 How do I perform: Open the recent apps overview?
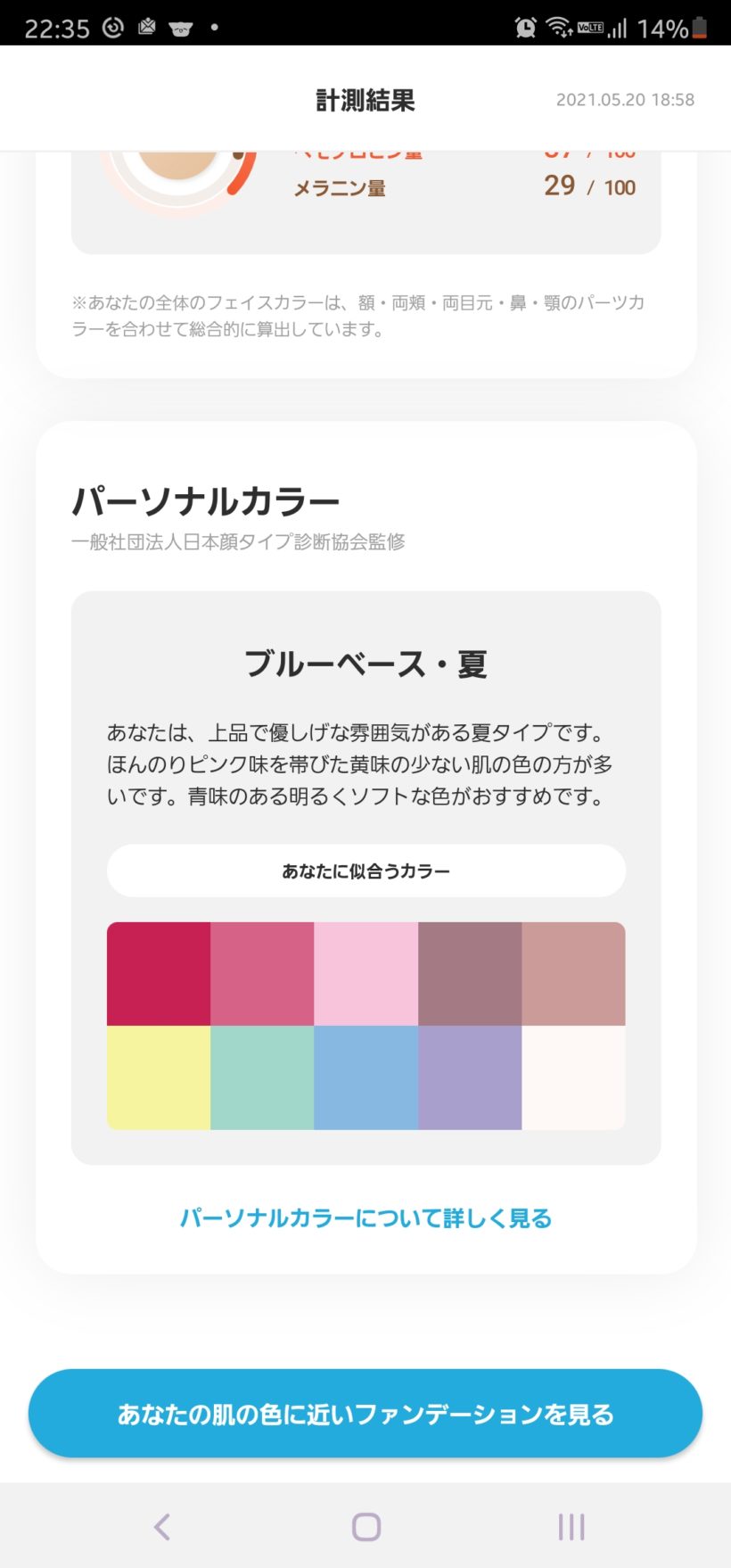point(571,1527)
